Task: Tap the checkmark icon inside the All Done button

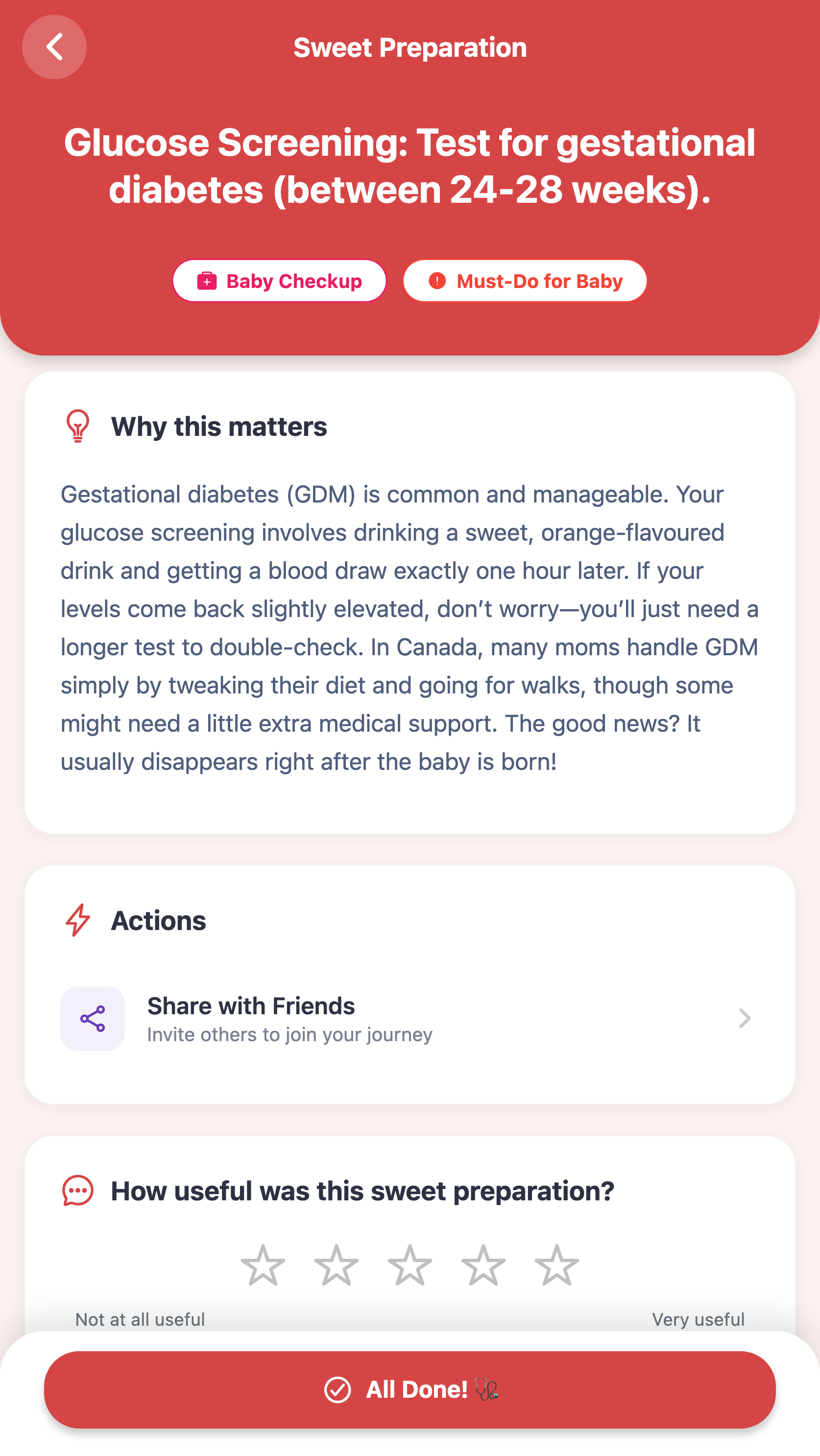Action: [338, 1390]
